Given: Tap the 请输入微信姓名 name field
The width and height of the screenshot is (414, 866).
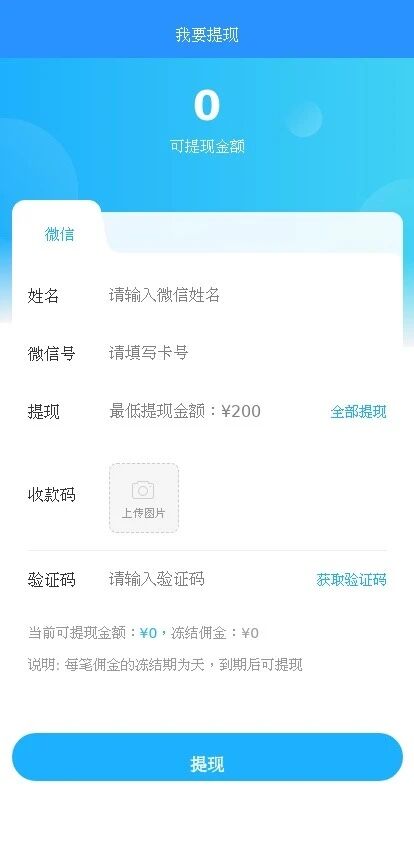Looking at the screenshot, I should tap(247, 295).
